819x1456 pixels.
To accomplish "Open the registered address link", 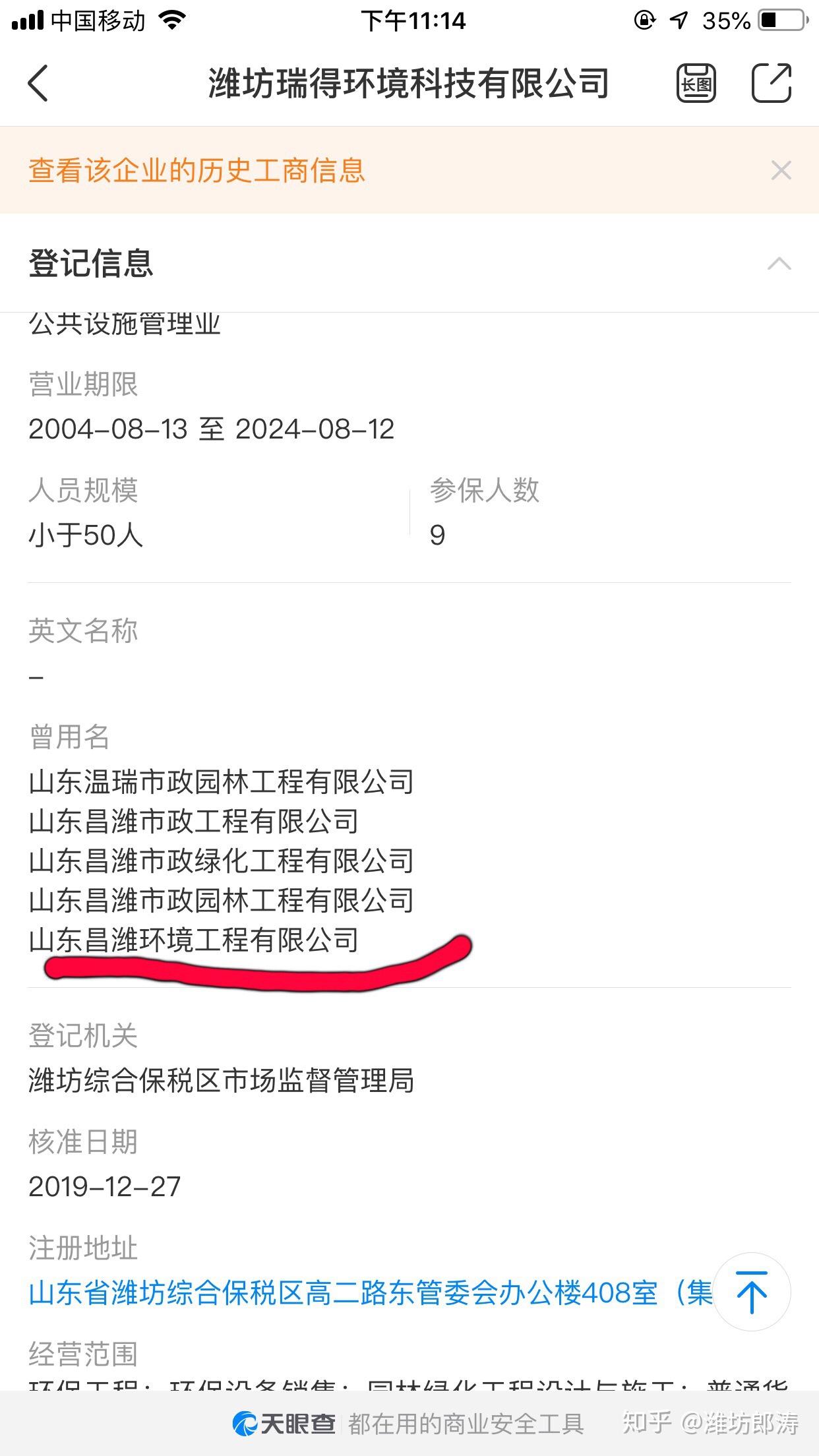I will click(x=371, y=1293).
